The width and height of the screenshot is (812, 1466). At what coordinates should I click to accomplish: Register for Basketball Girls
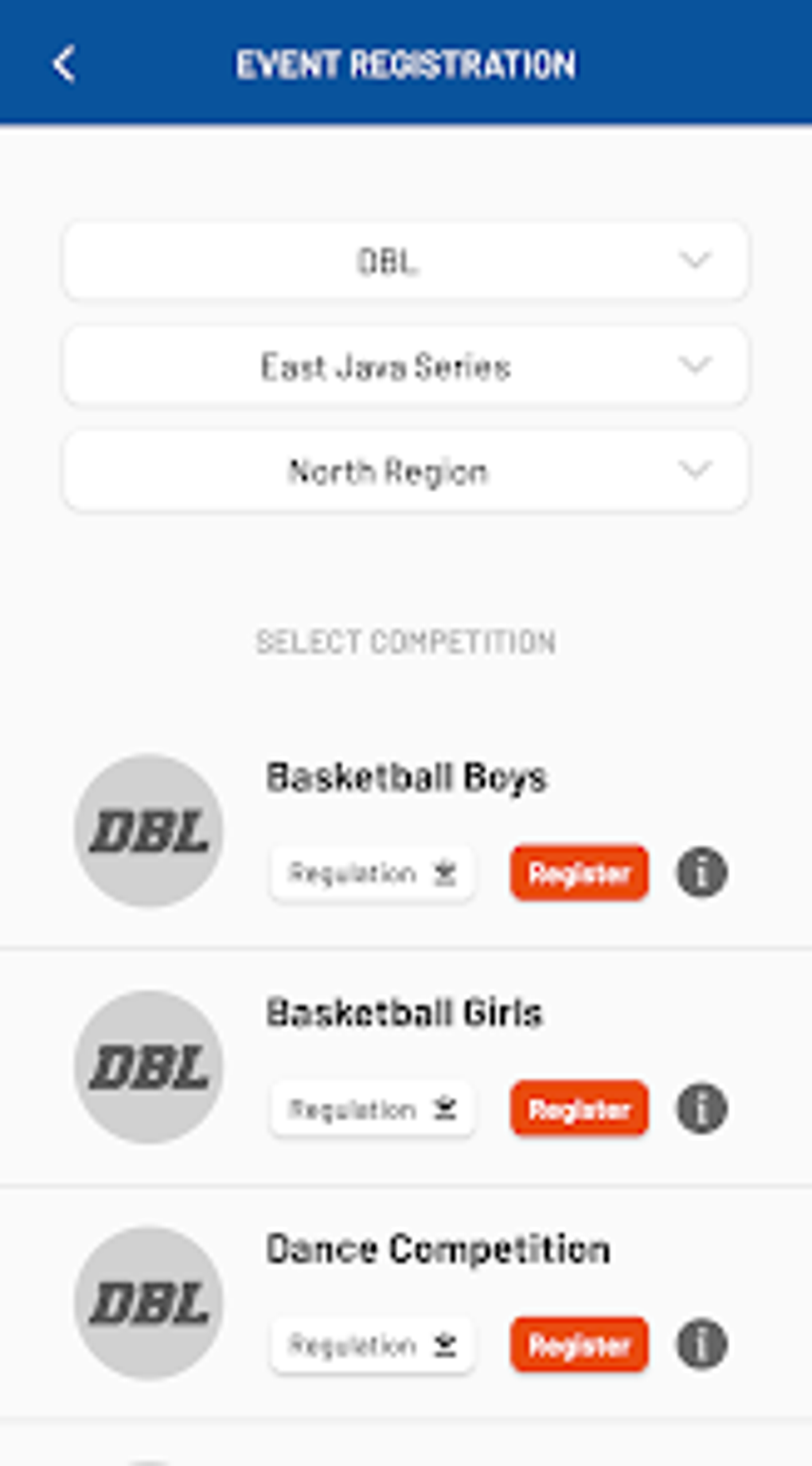579,1109
